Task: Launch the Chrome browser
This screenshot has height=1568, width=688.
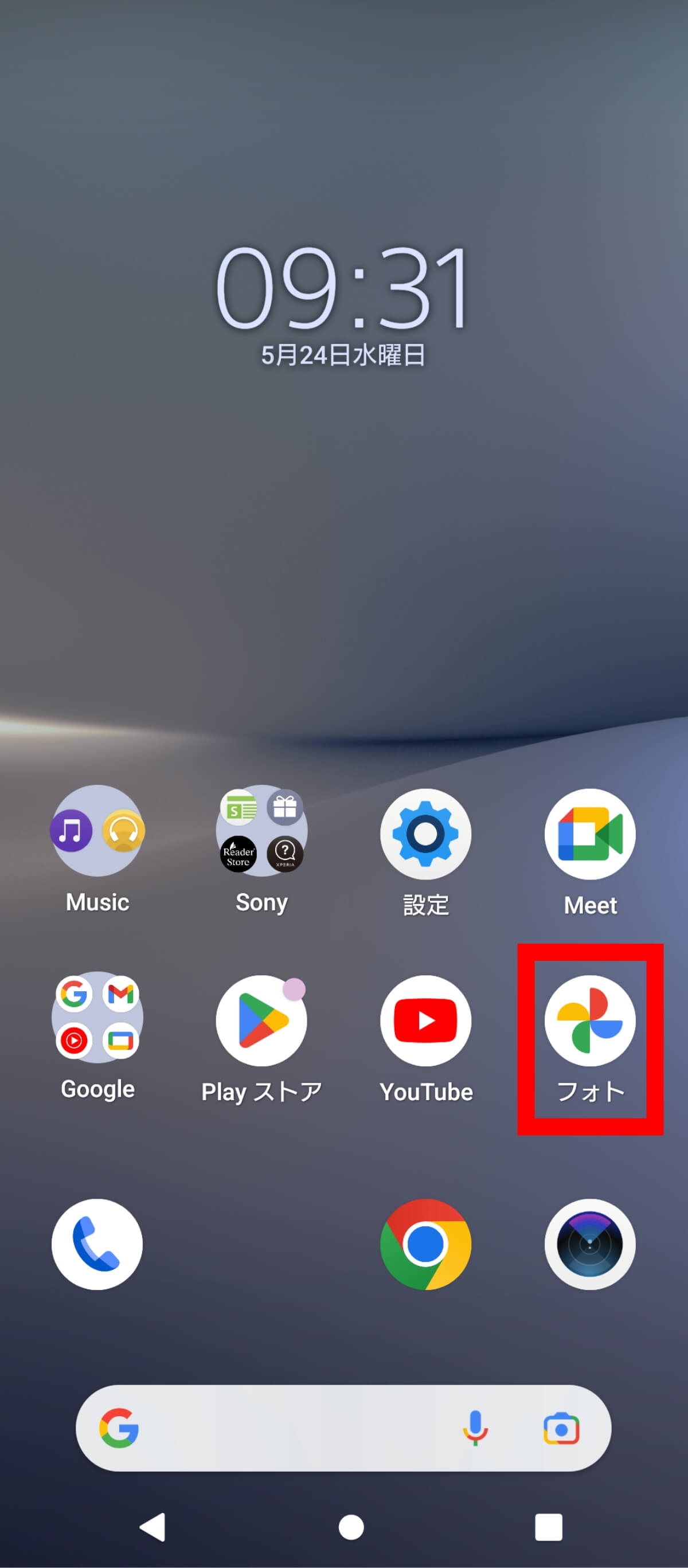Action: 425,1244
